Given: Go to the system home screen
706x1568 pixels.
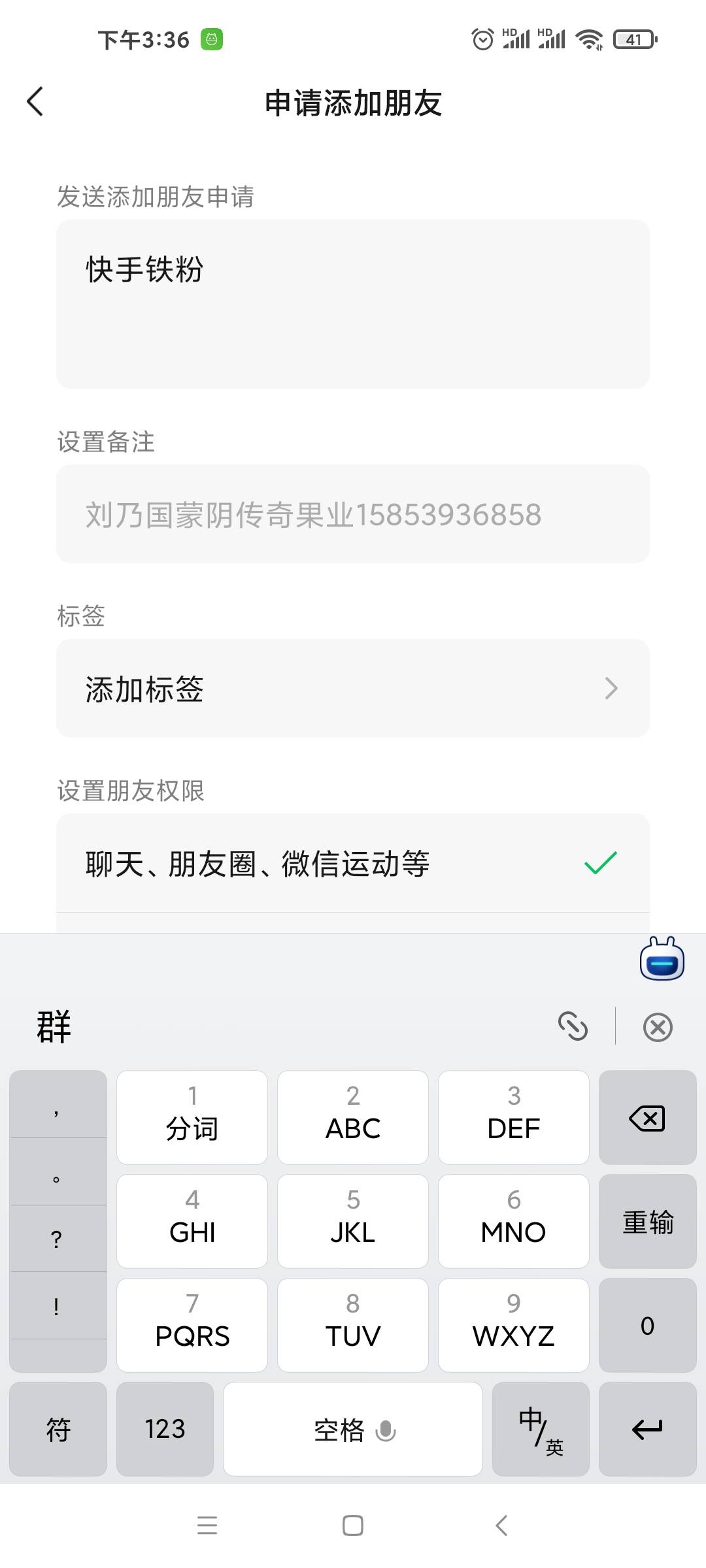Looking at the screenshot, I should pyautogui.click(x=353, y=1526).
